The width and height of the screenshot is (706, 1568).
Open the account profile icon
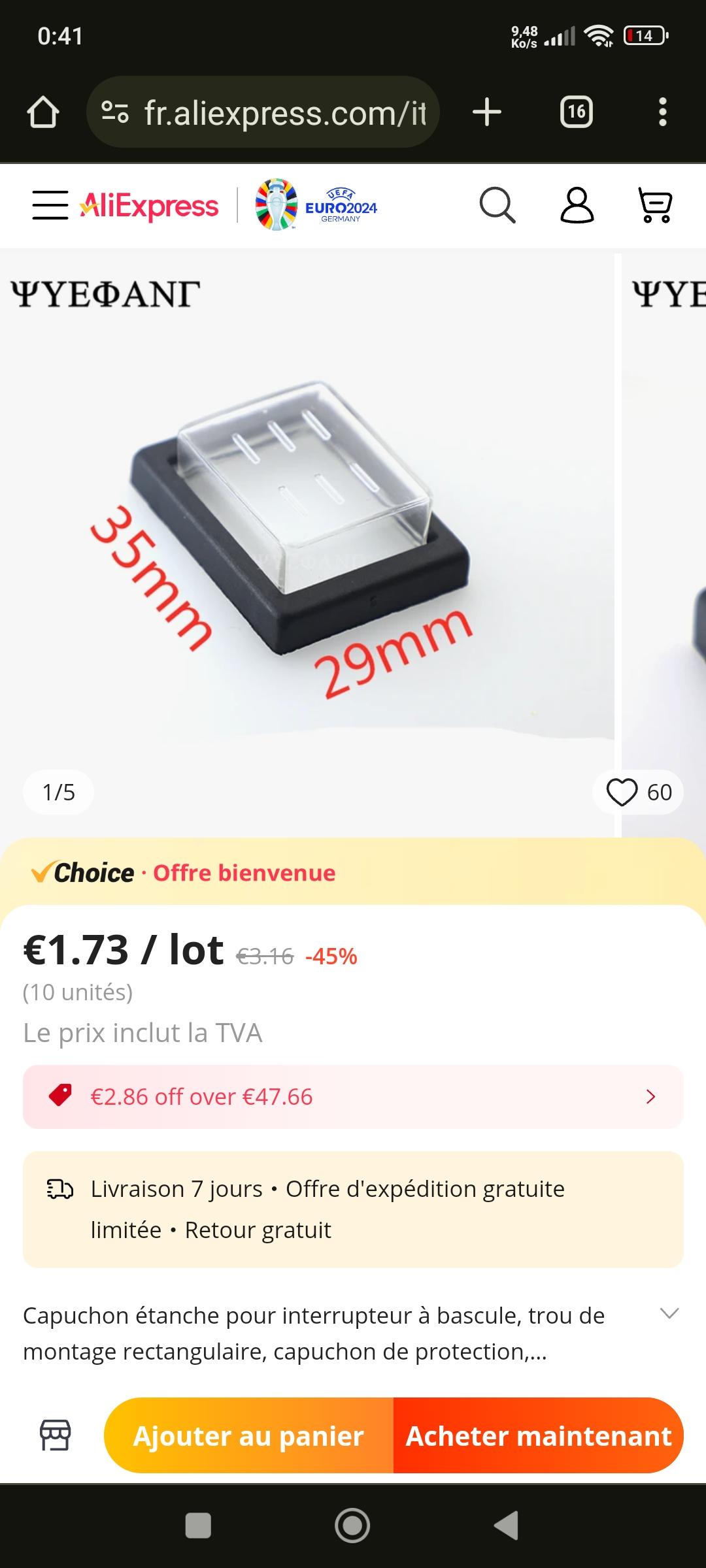point(577,206)
